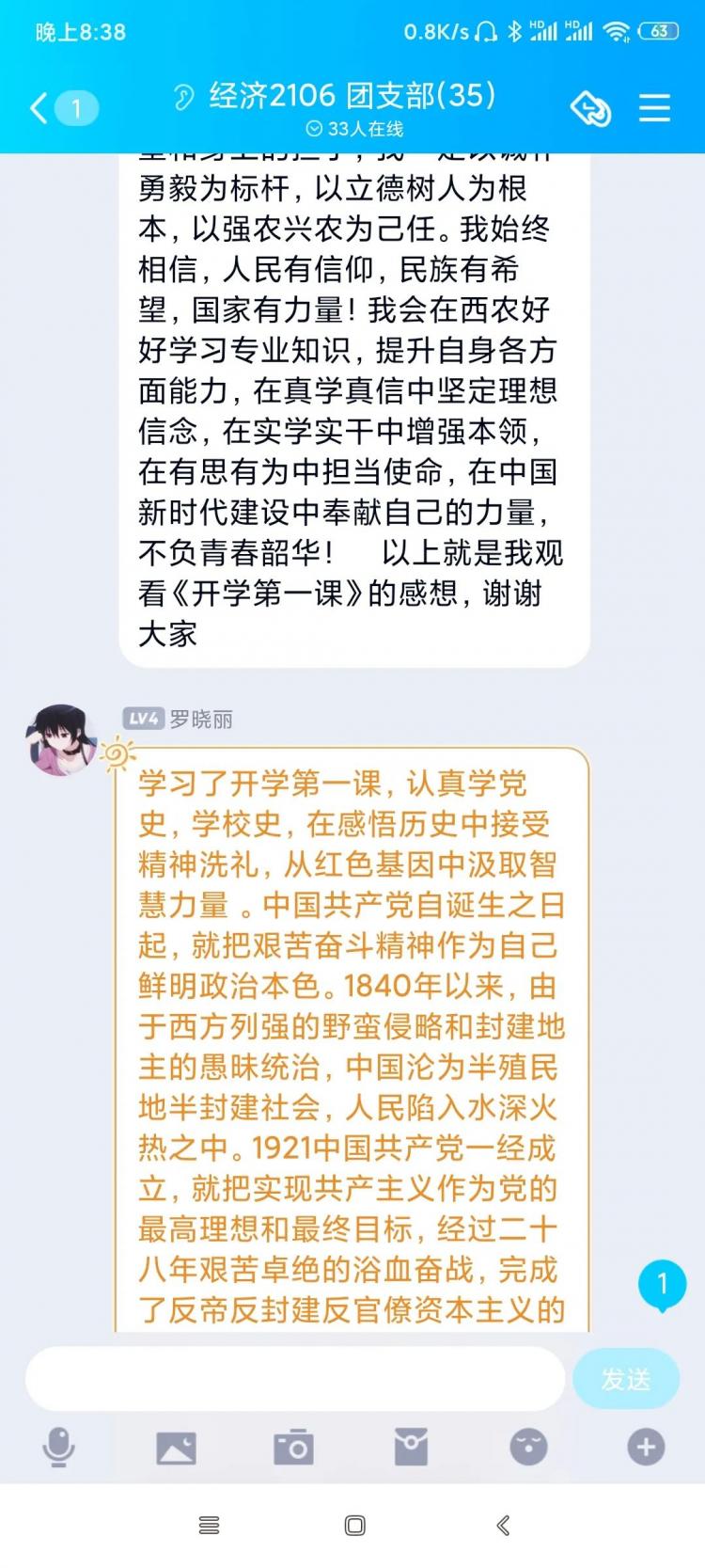Tap the system back navigation button

[503, 1526]
